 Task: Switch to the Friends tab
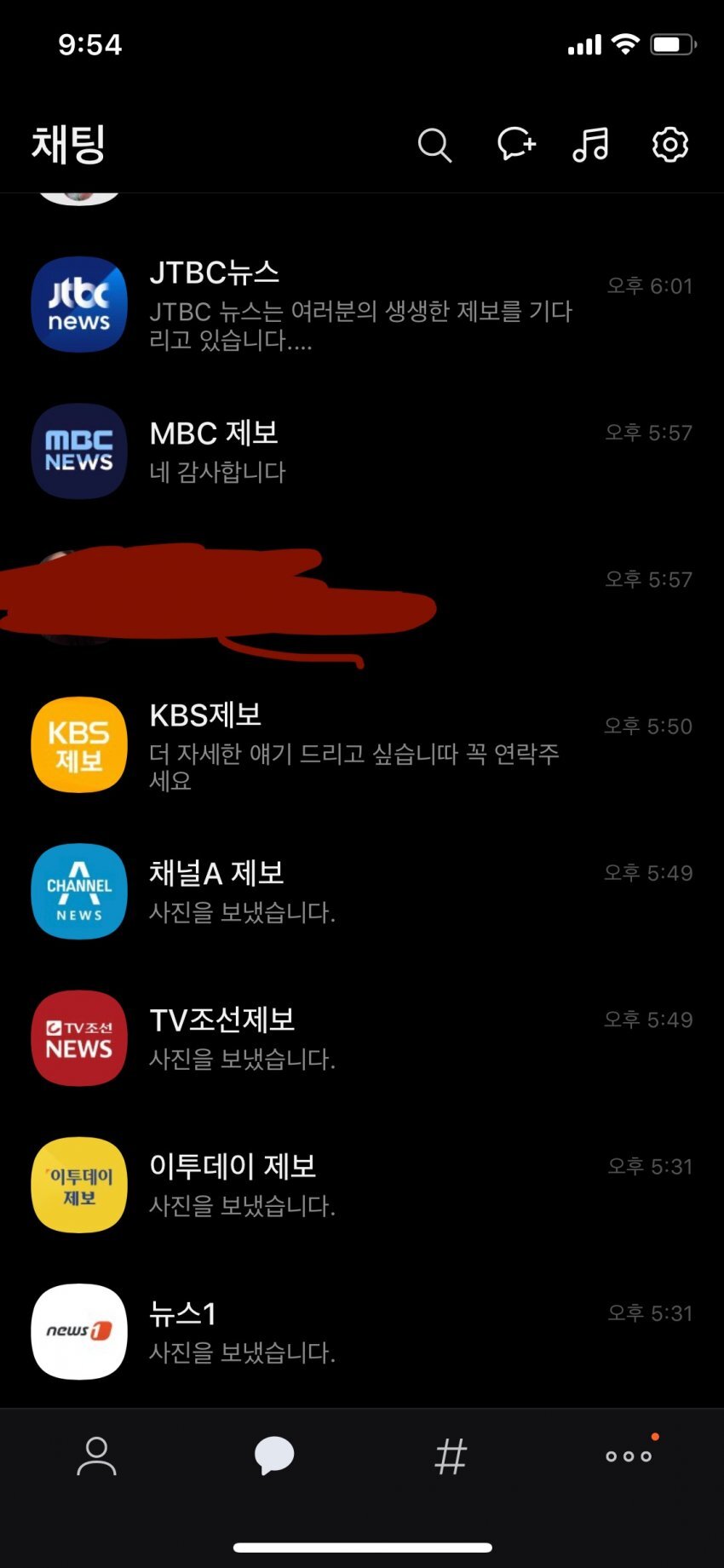(x=96, y=1456)
